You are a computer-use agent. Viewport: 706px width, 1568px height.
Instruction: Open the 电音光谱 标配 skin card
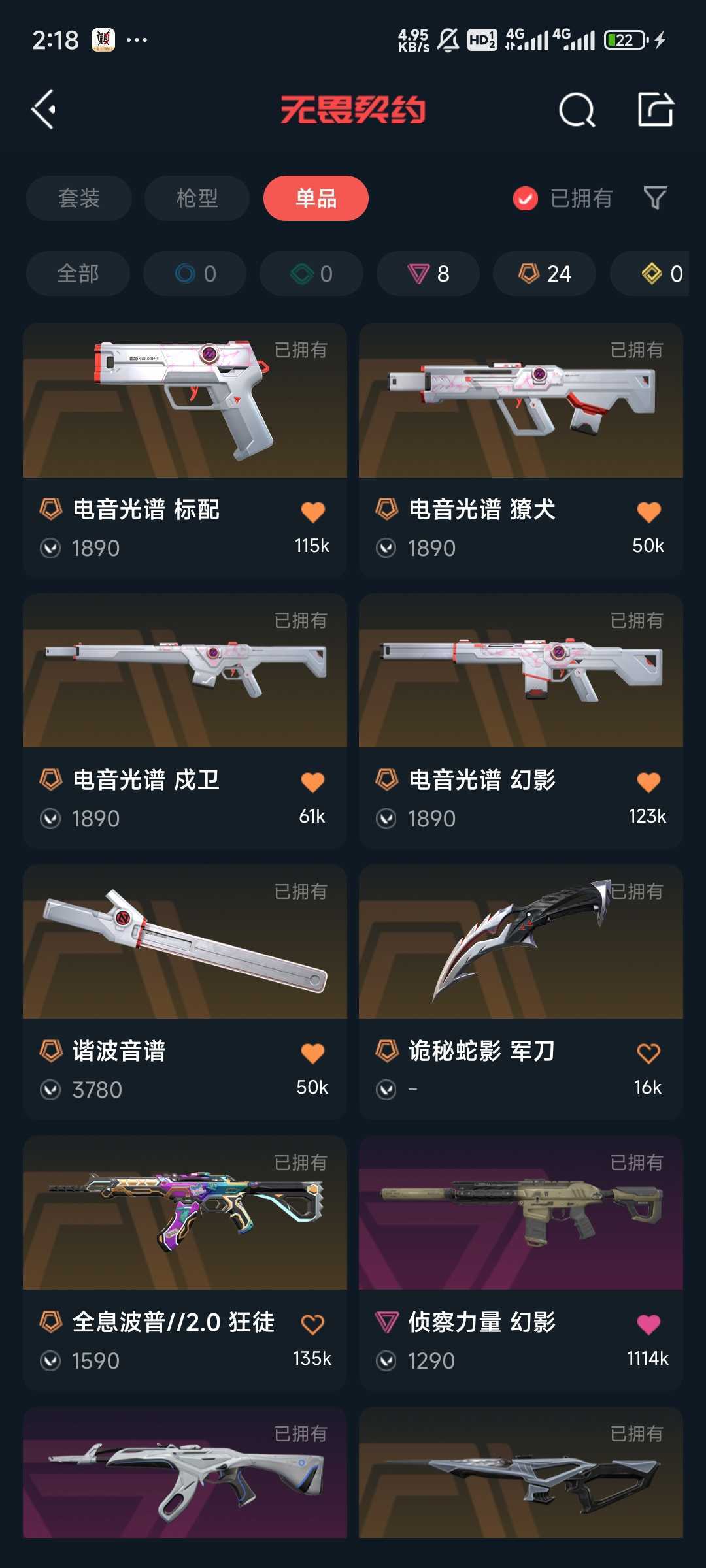point(185,450)
